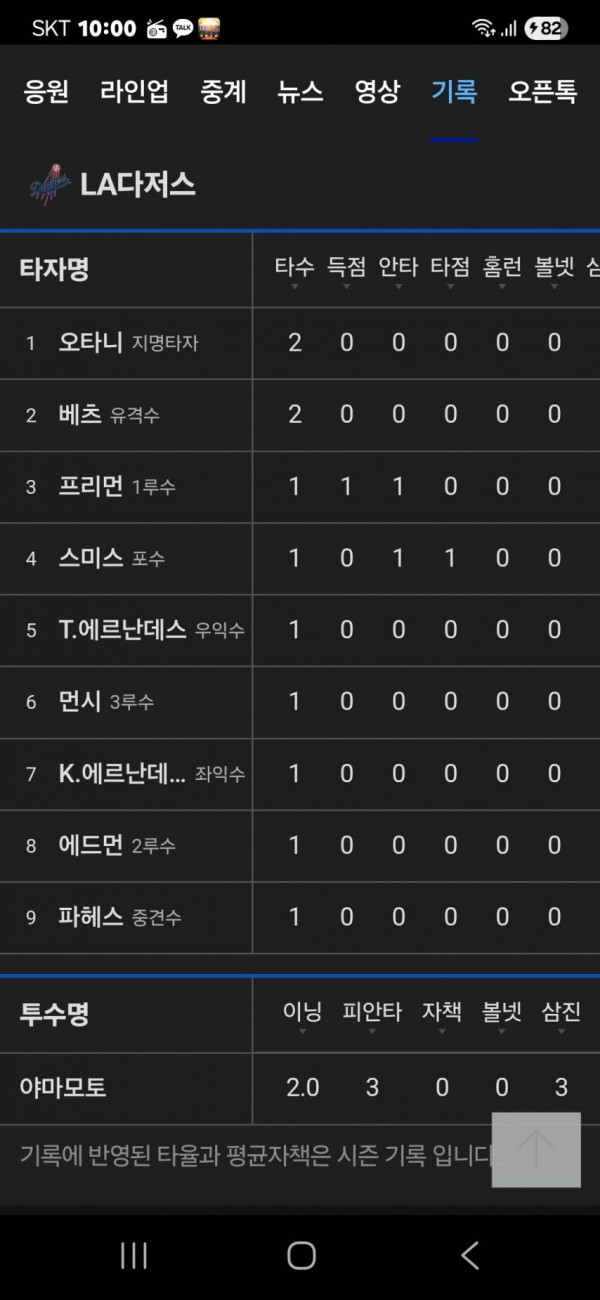
Task: Sort batters by 홈런 column
Action: [x=502, y=269]
